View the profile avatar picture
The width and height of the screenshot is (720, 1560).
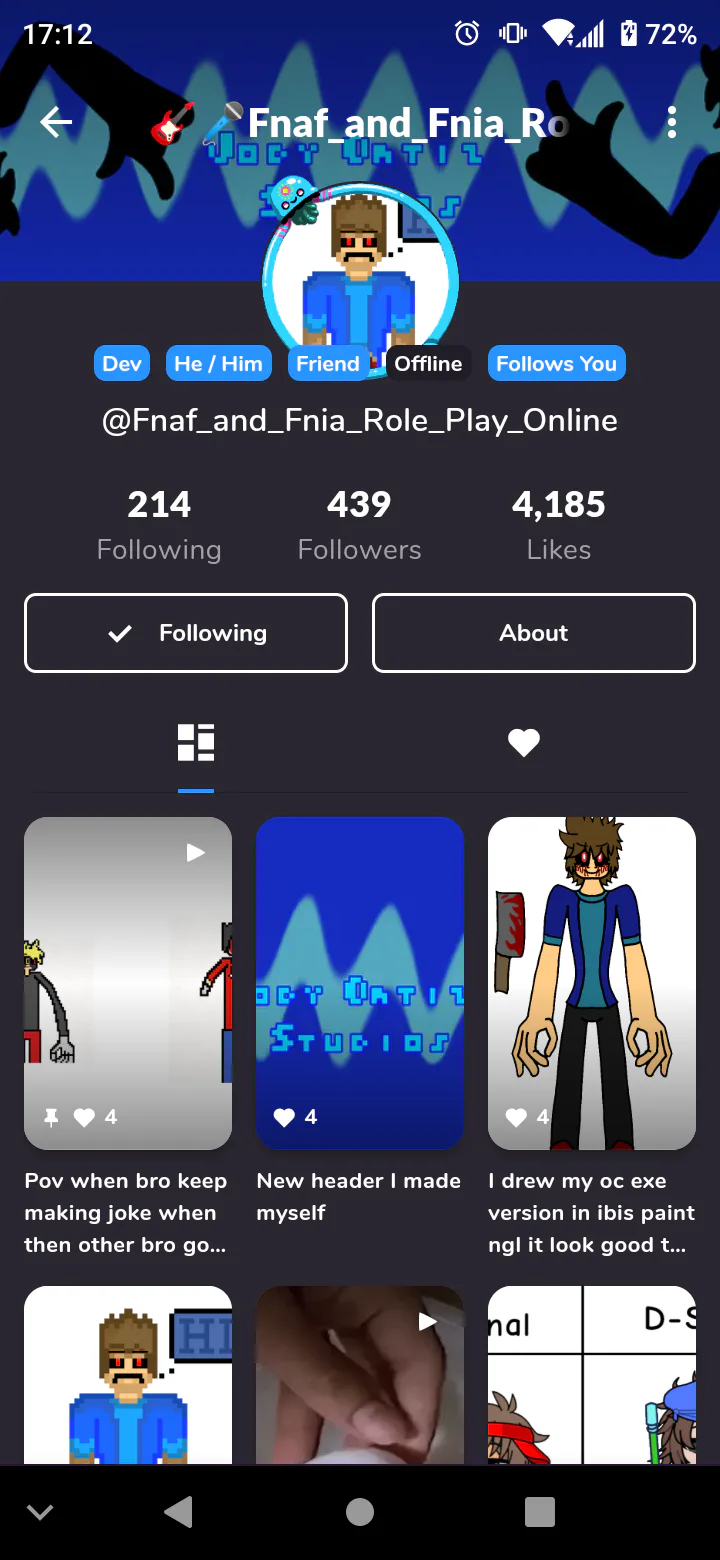tap(360, 275)
